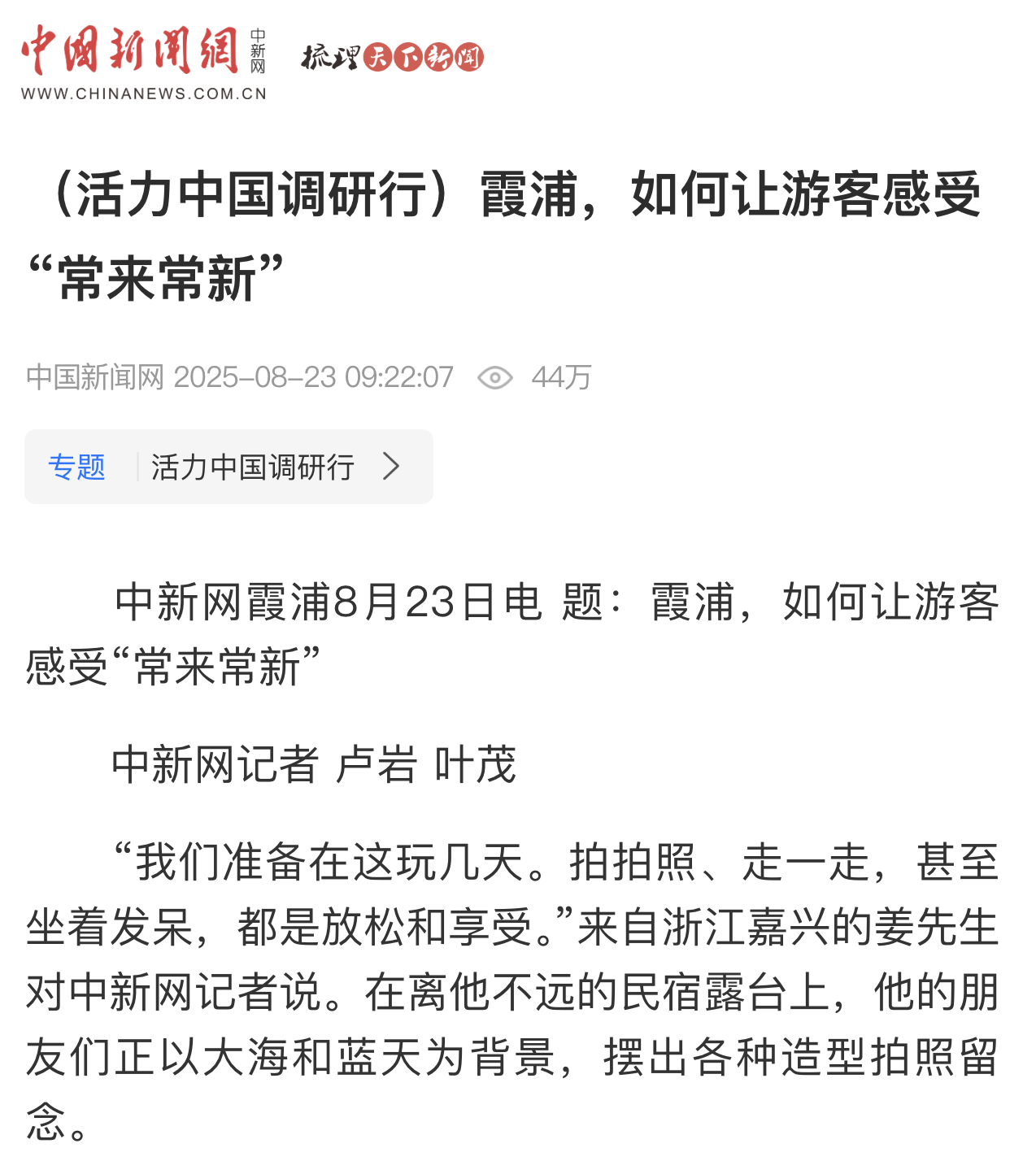Open the 活力中国调研行 special topic

[252, 467]
